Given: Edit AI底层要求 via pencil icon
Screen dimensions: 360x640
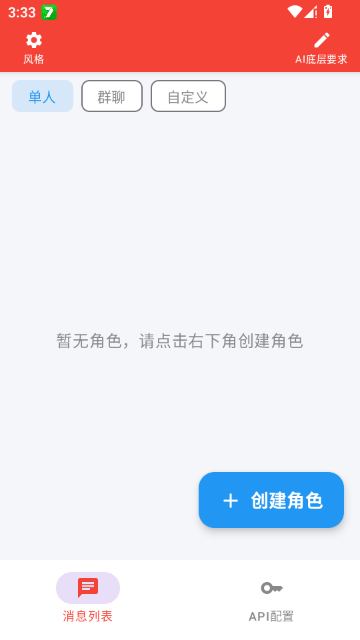Looking at the screenshot, I should (322, 40).
